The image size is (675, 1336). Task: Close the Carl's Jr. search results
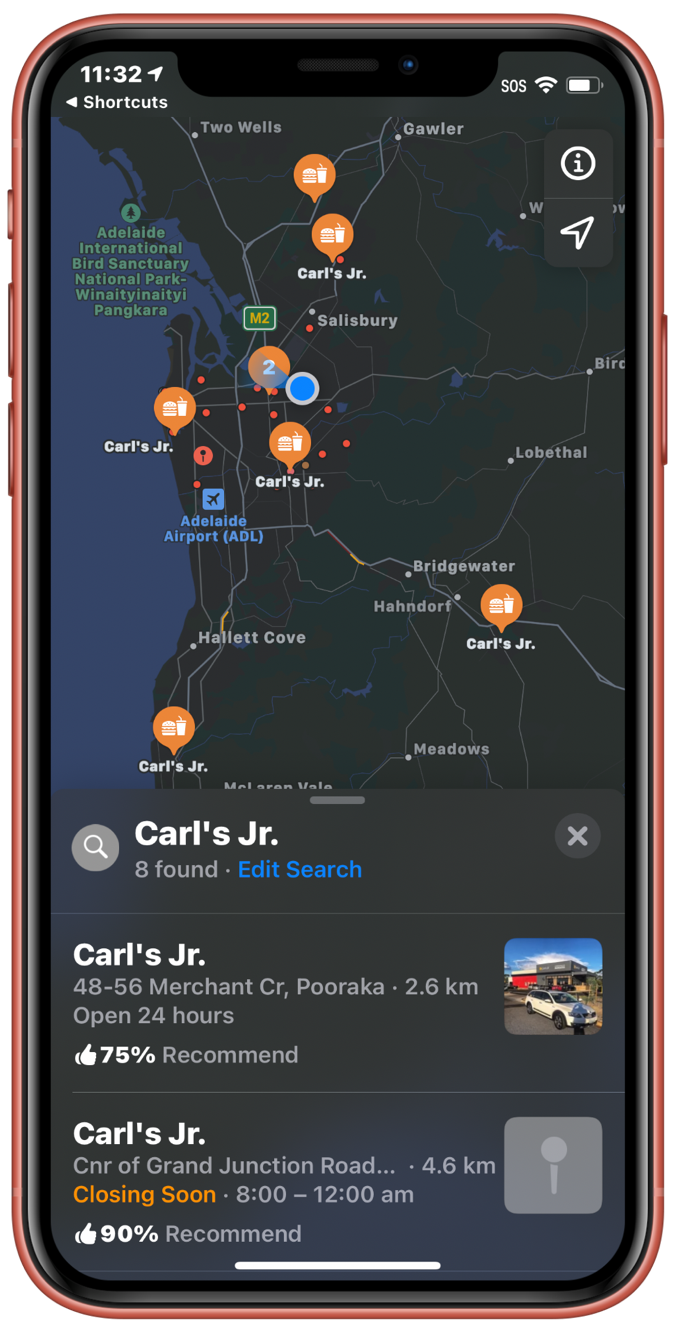pos(577,836)
